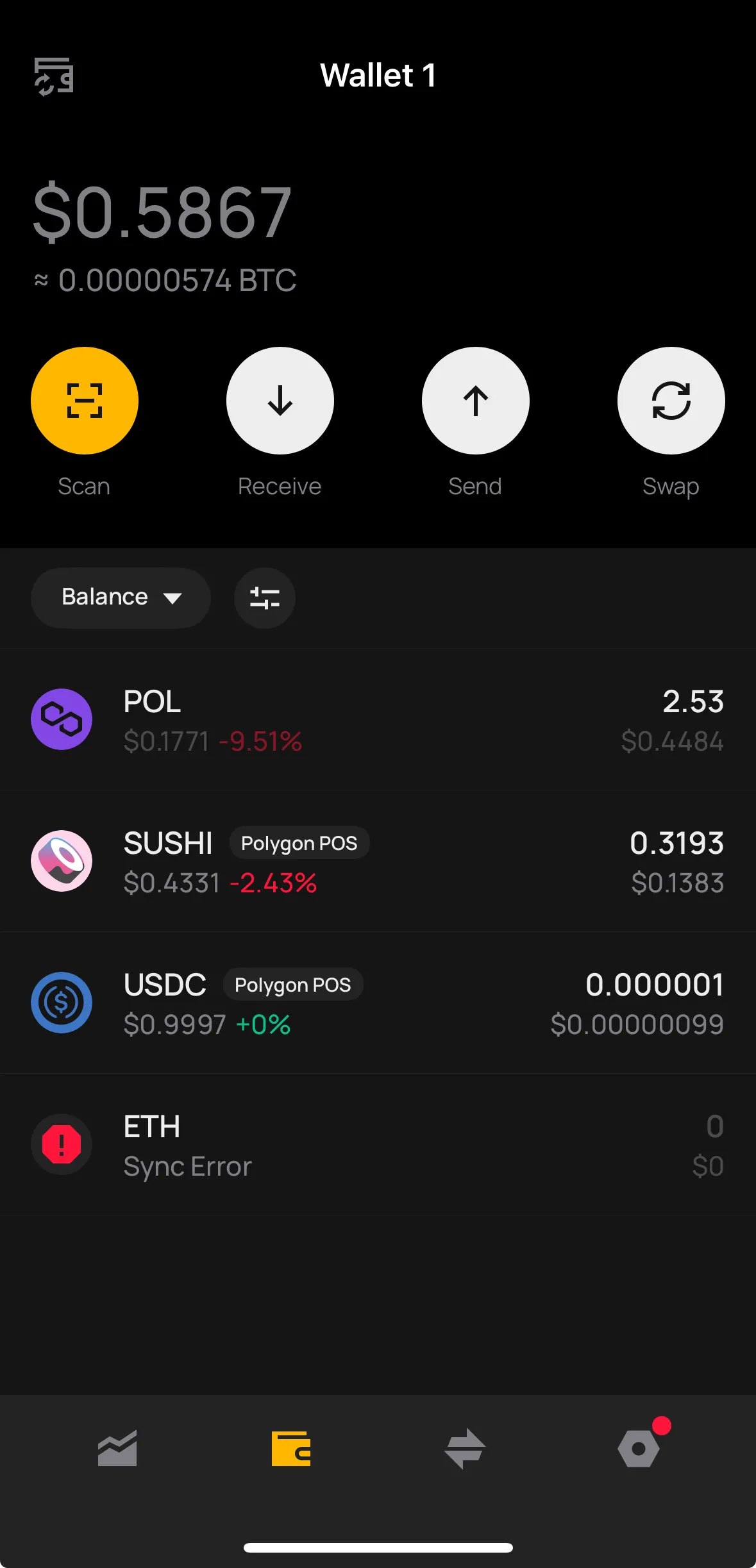Open USDC token on Polygon POS
The width and height of the screenshot is (756, 1568).
pyautogui.click(x=378, y=1002)
